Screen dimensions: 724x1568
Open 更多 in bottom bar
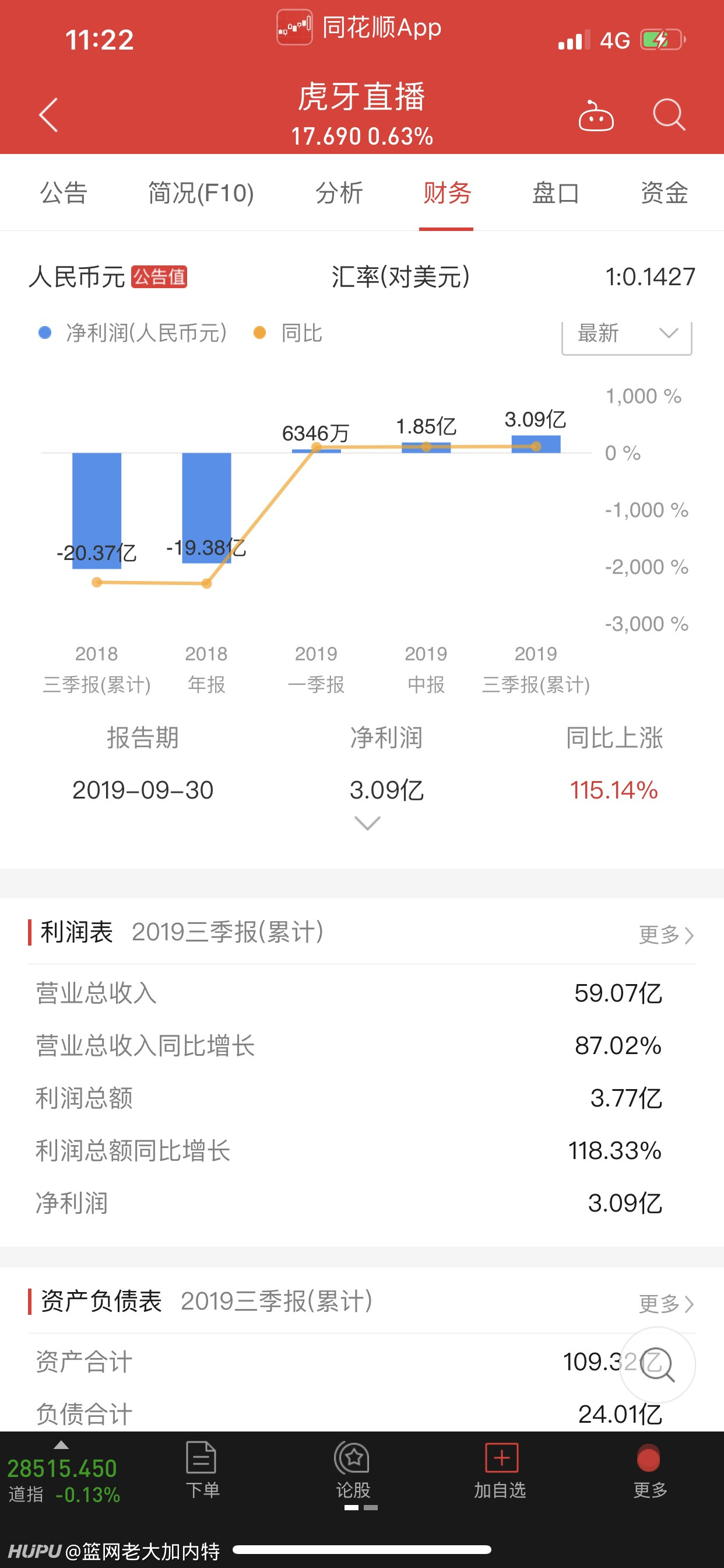pos(650,1470)
